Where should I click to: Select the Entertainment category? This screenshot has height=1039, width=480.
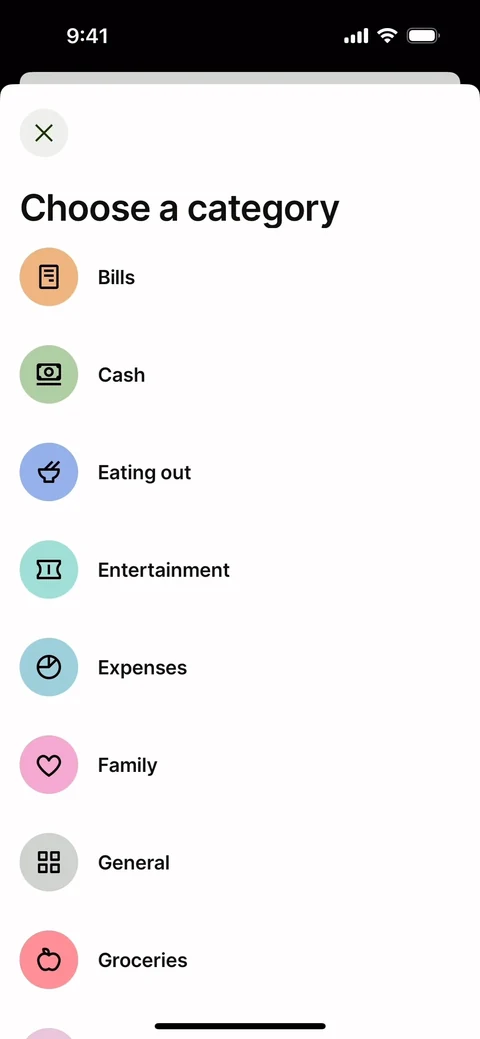click(x=240, y=569)
